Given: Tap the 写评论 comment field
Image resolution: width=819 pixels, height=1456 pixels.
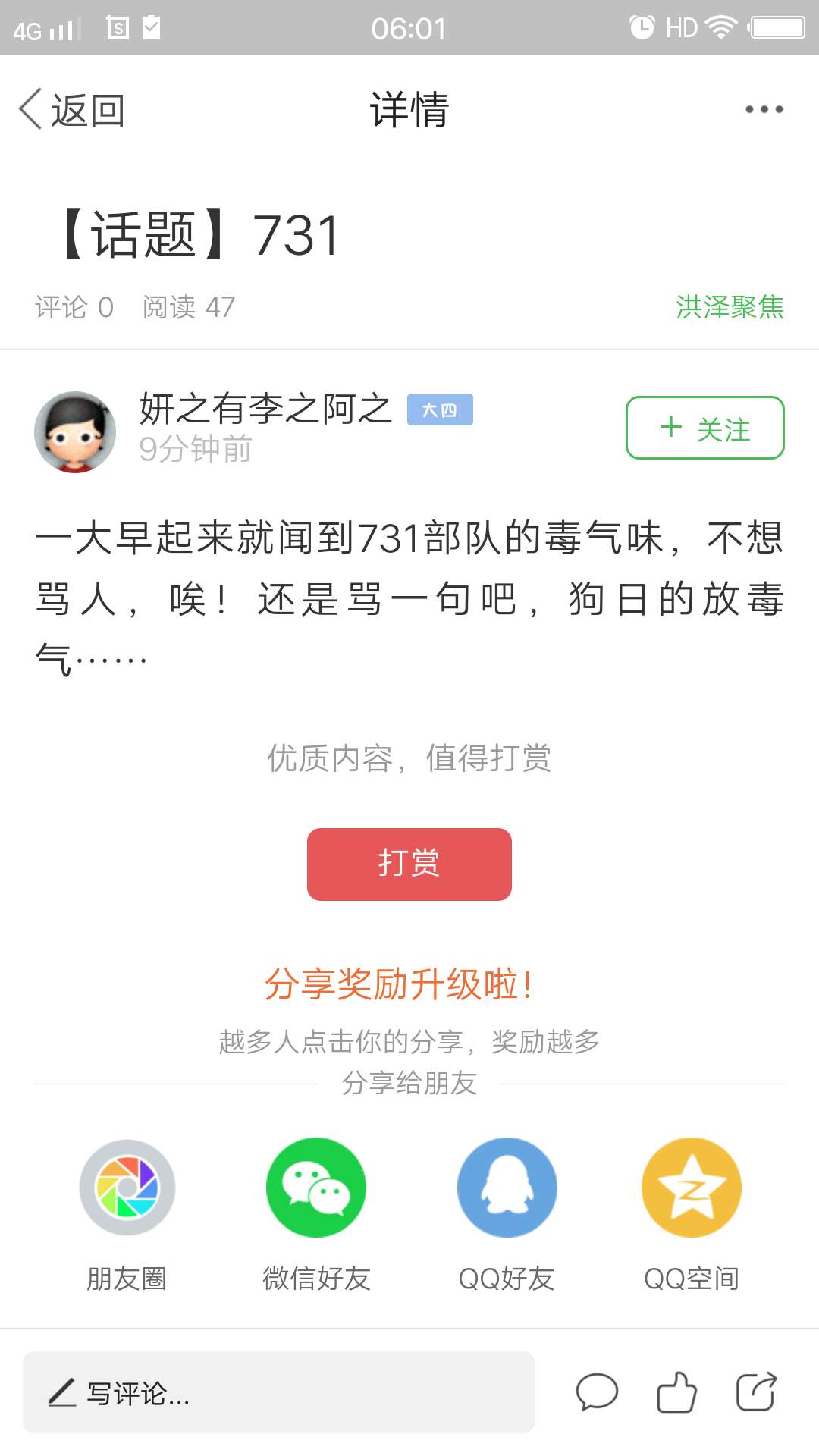Looking at the screenshot, I should coord(278,1392).
